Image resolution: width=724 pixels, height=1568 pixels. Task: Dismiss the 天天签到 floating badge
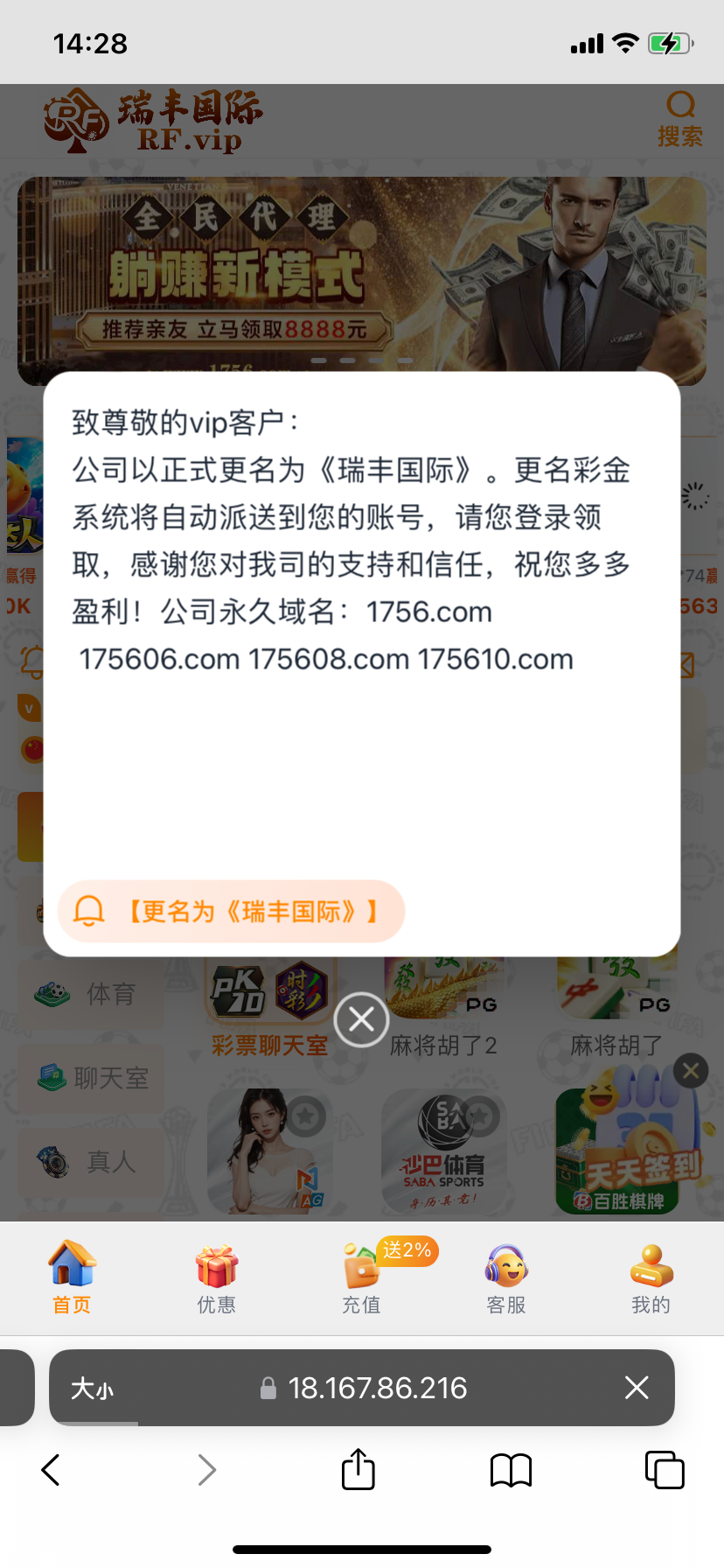coord(691,1070)
